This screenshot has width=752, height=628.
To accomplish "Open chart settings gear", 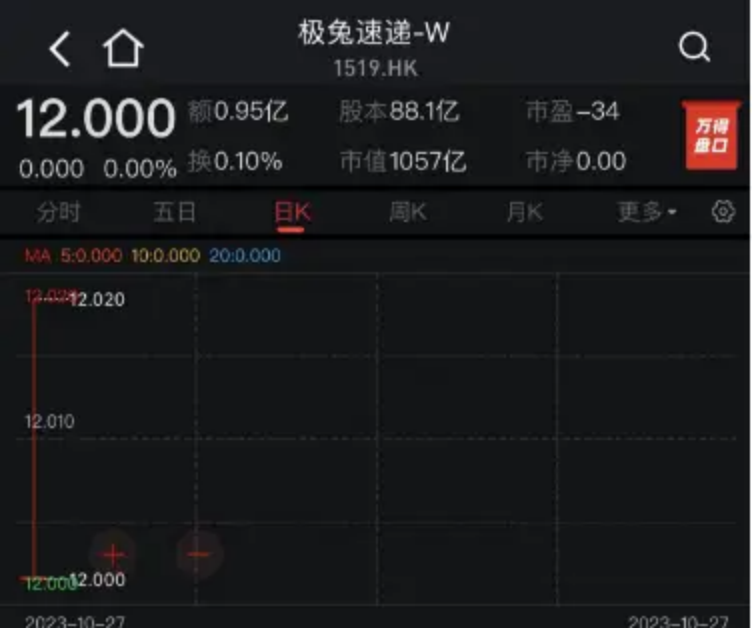I will [x=723, y=212].
